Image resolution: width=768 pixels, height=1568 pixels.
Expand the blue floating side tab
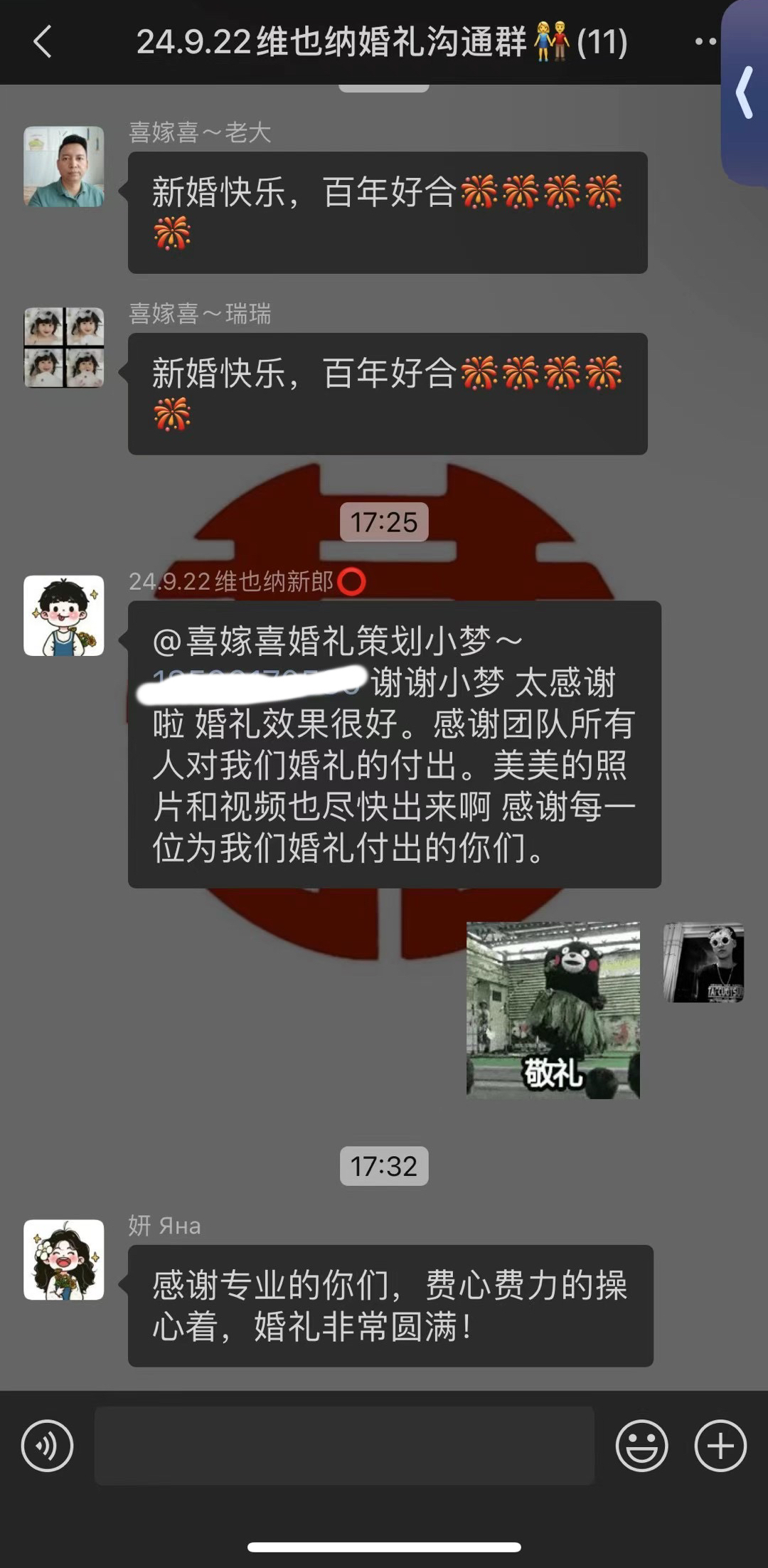[x=745, y=92]
